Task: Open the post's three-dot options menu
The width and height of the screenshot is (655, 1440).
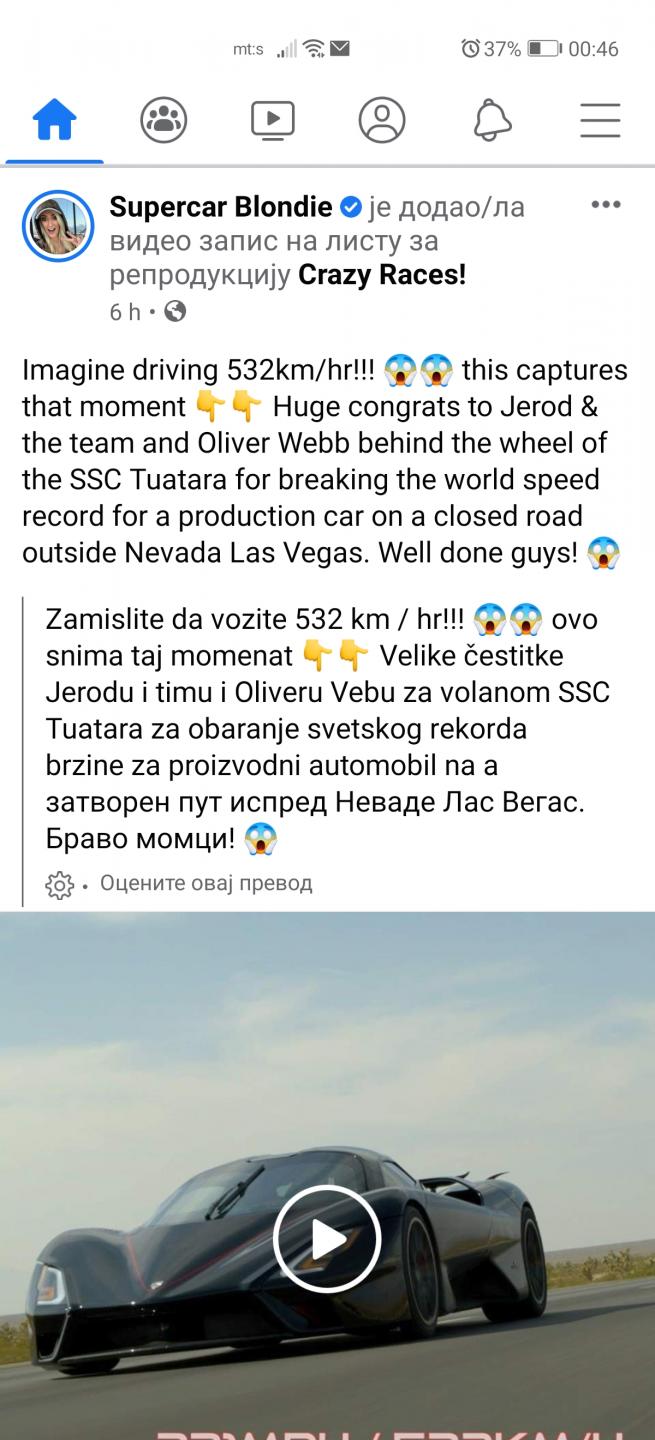Action: (x=606, y=206)
